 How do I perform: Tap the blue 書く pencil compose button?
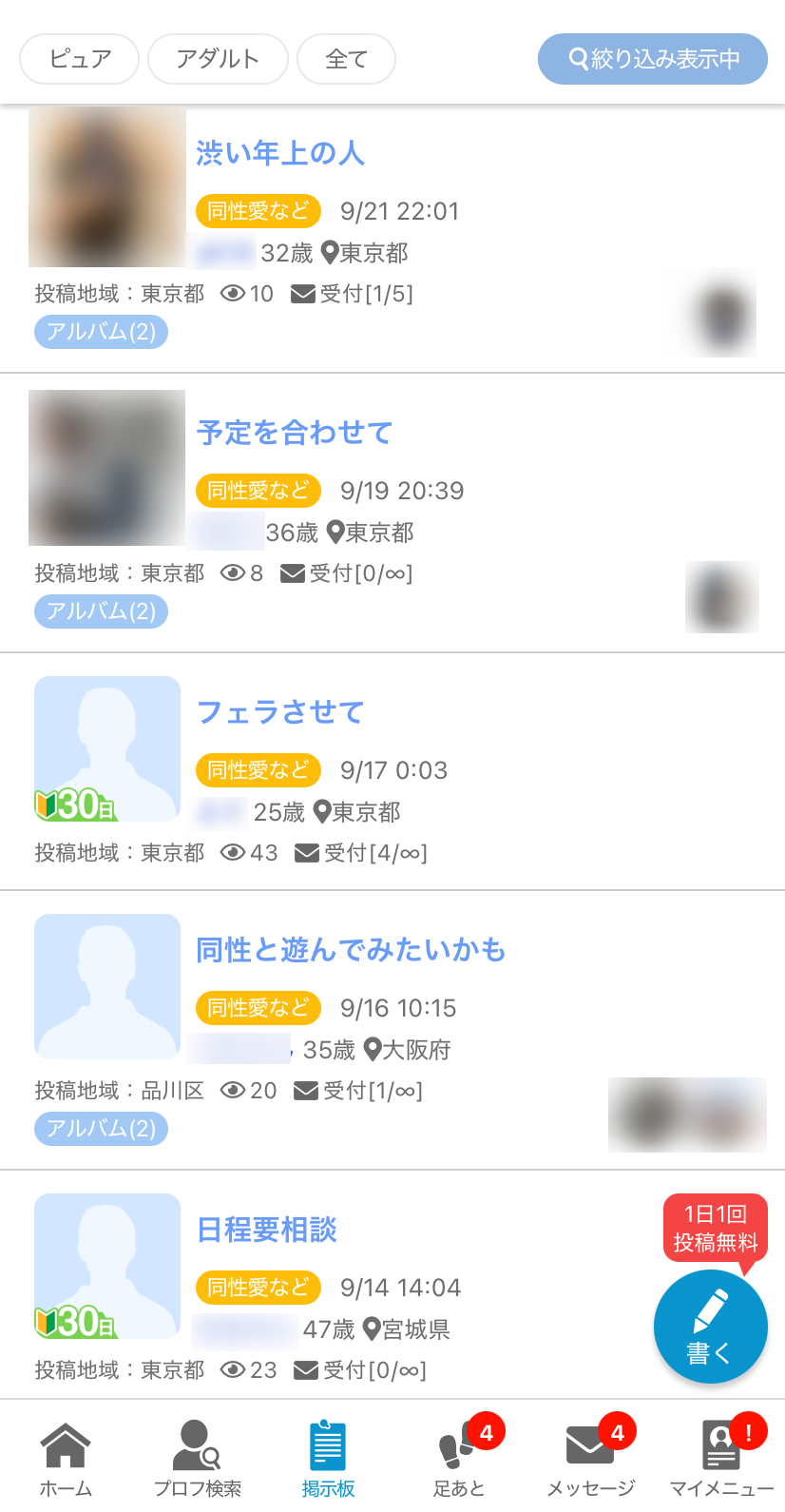(x=711, y=1326)
